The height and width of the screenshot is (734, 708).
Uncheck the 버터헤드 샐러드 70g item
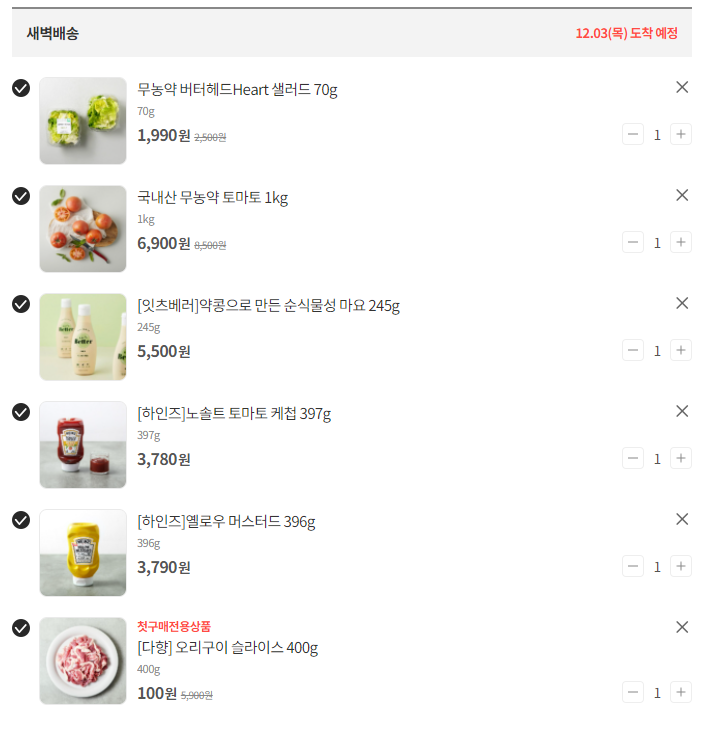click(x=20, y=88)
